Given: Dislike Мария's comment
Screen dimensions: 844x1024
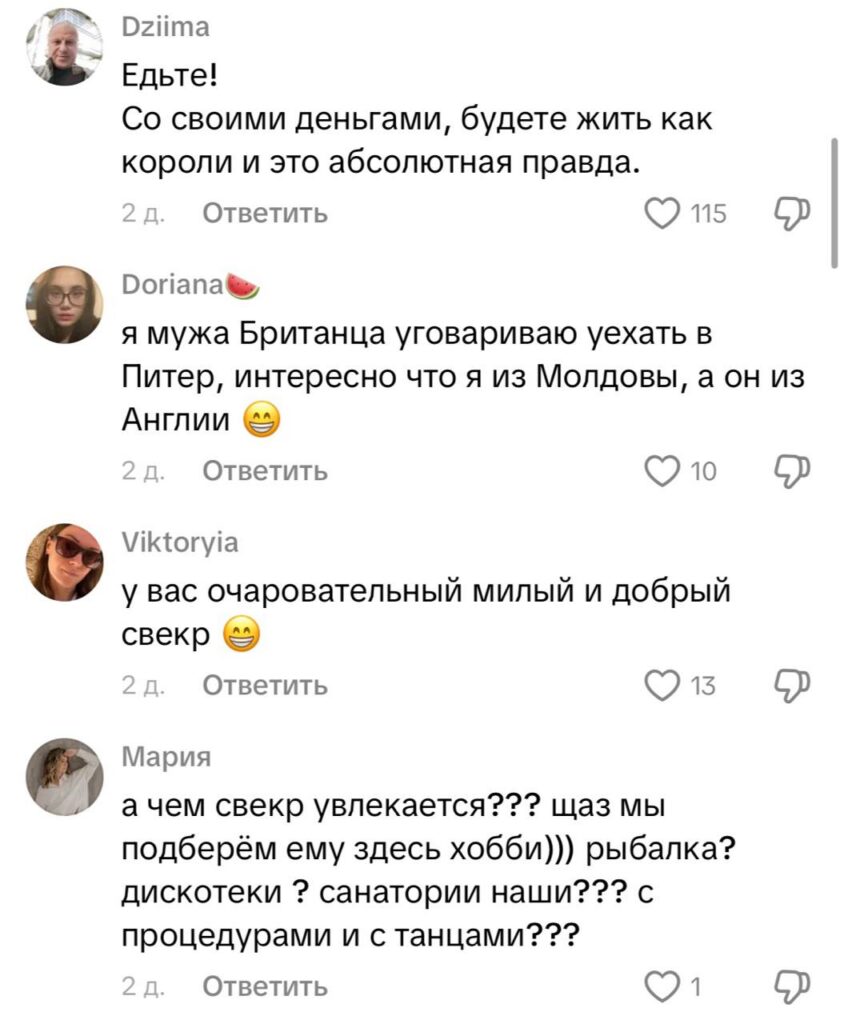Looking at the screenshot, I should coord(792,985).
